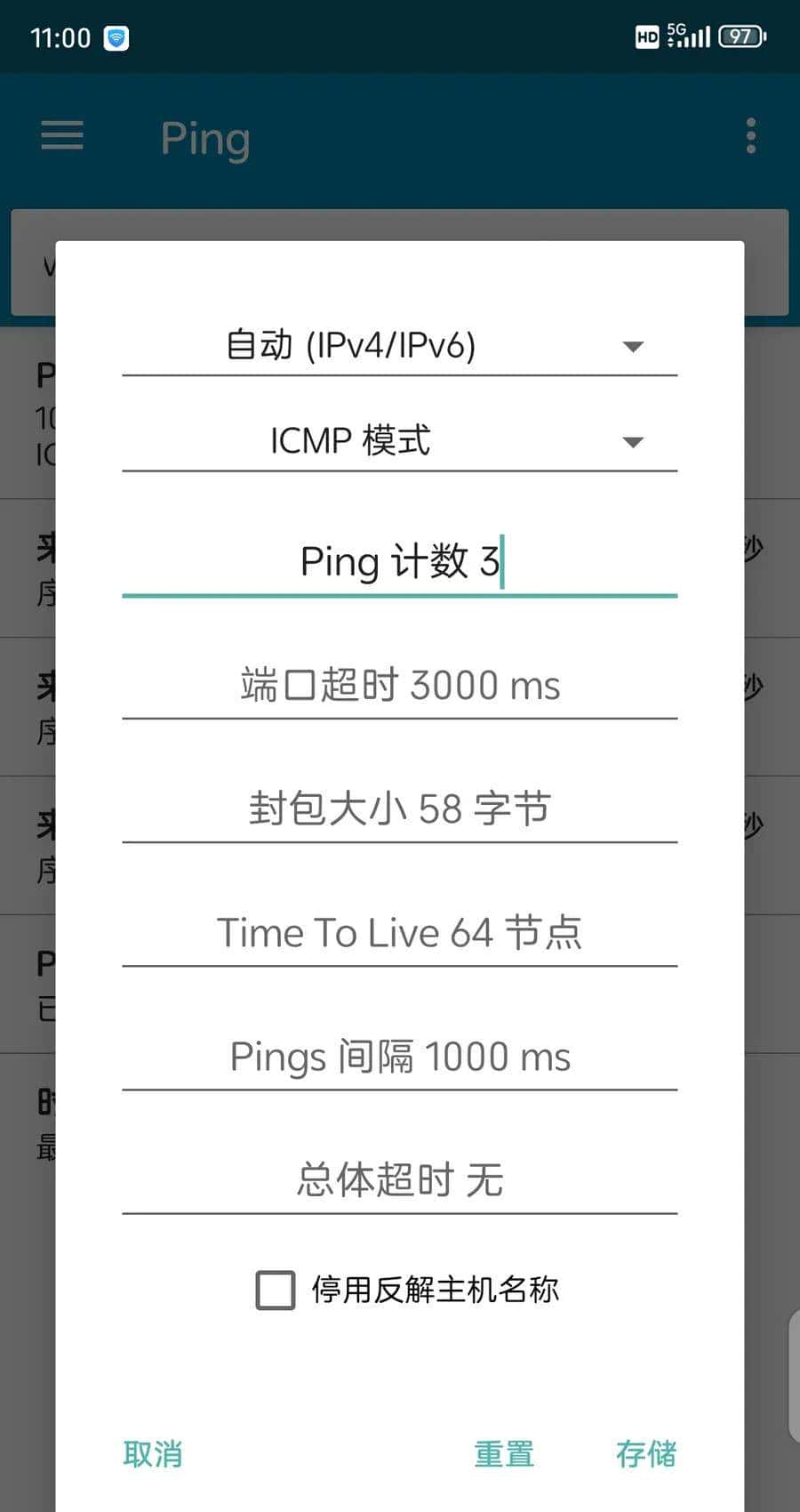Open the 自动 (IPv4/IPv6) dropdown

point(398,347)
